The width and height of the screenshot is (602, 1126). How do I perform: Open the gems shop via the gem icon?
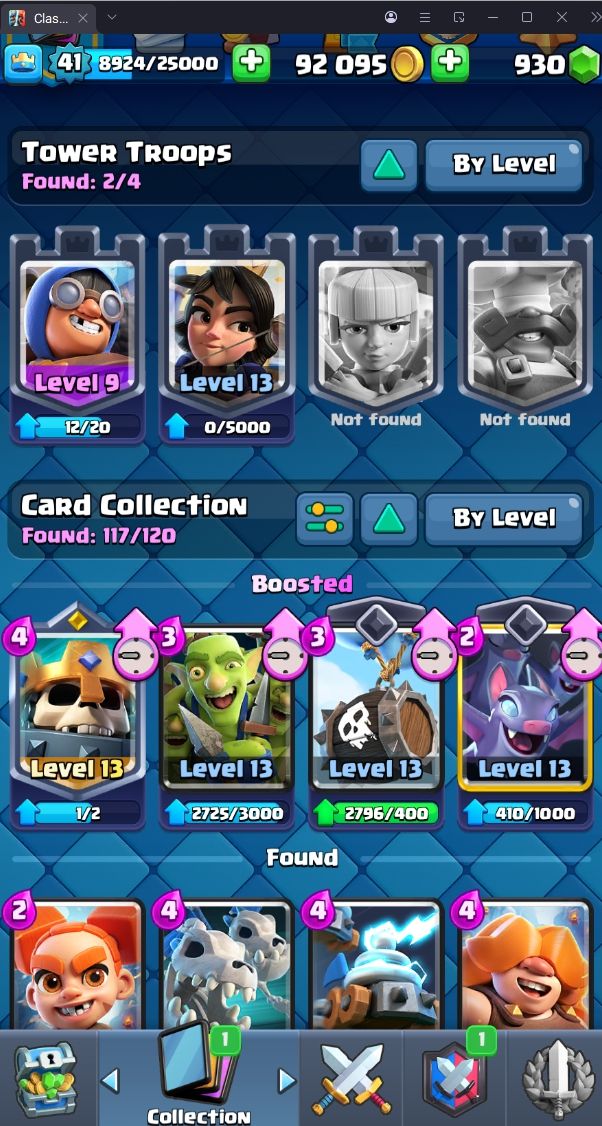pyautogui.click(x=583, y=65)
